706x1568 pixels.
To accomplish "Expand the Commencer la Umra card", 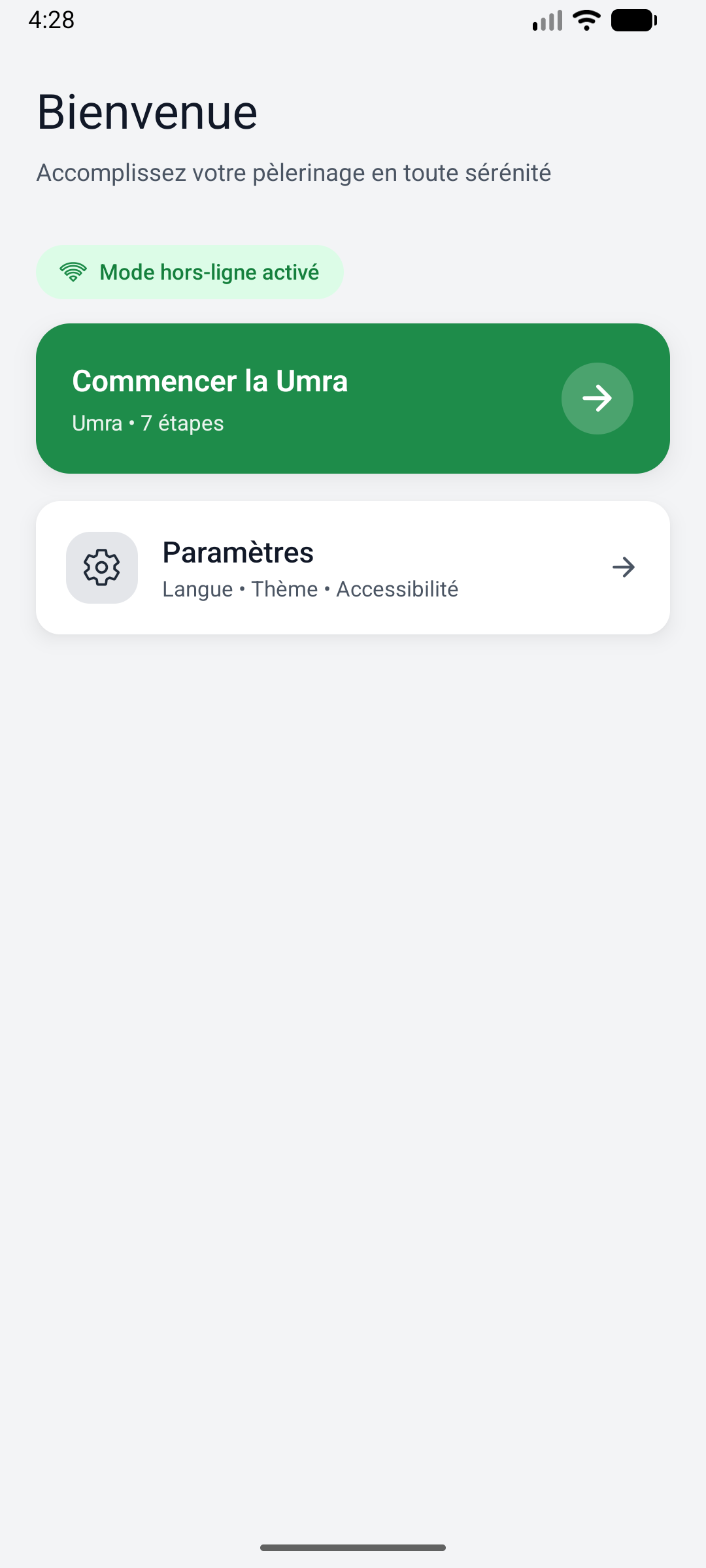I will [x=353, y=397].
